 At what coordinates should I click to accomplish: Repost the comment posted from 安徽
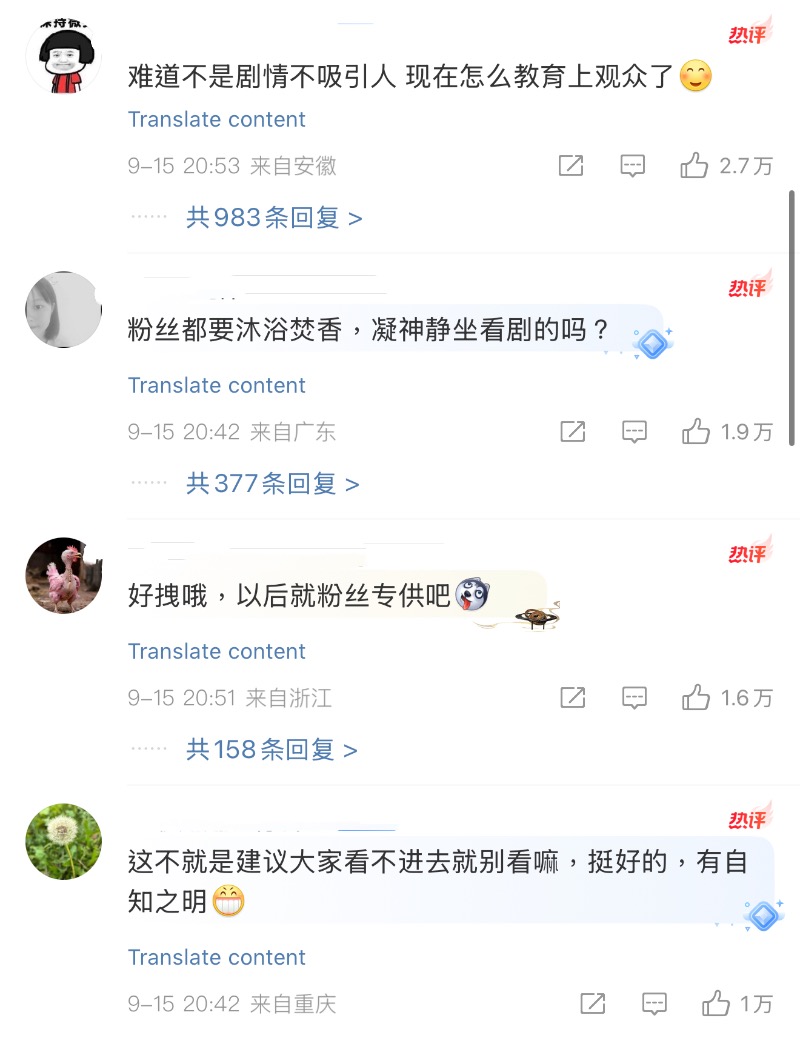(571, 166)
